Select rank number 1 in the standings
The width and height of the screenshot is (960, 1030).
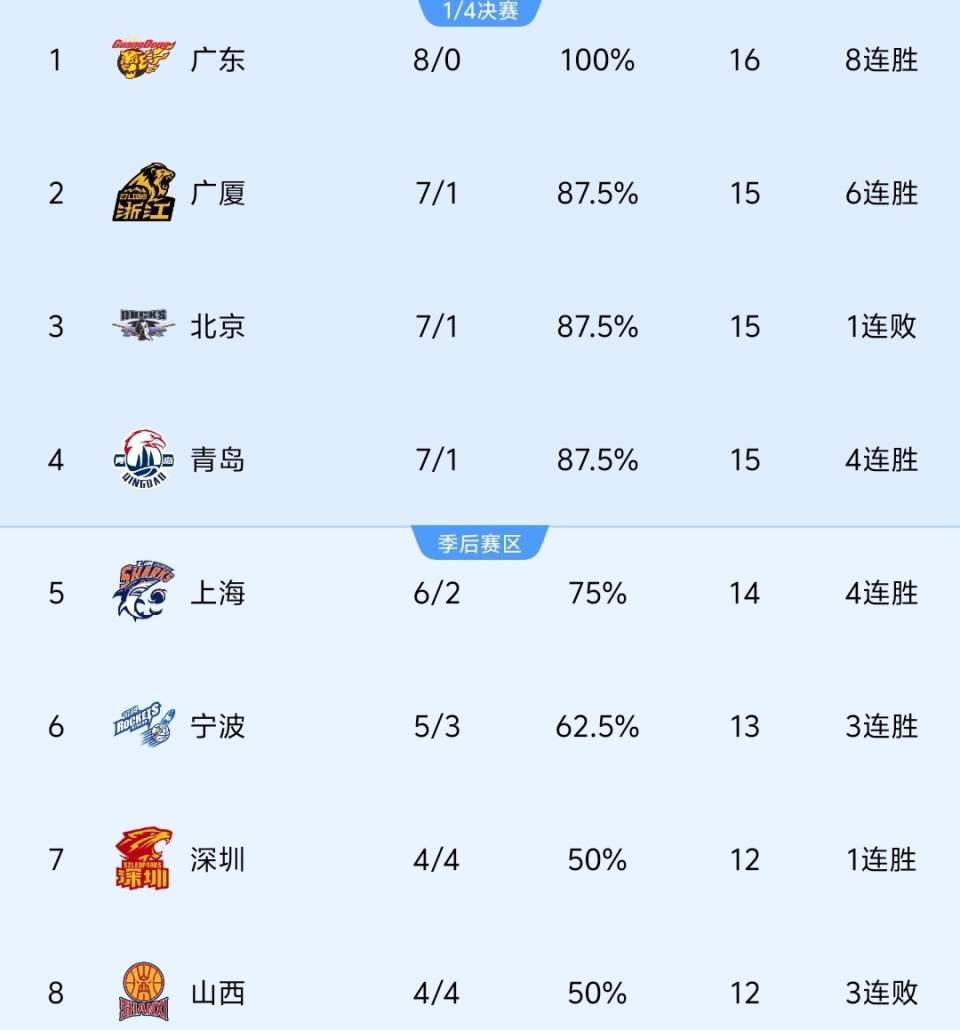pyautogui.click(x=55, y=60)
